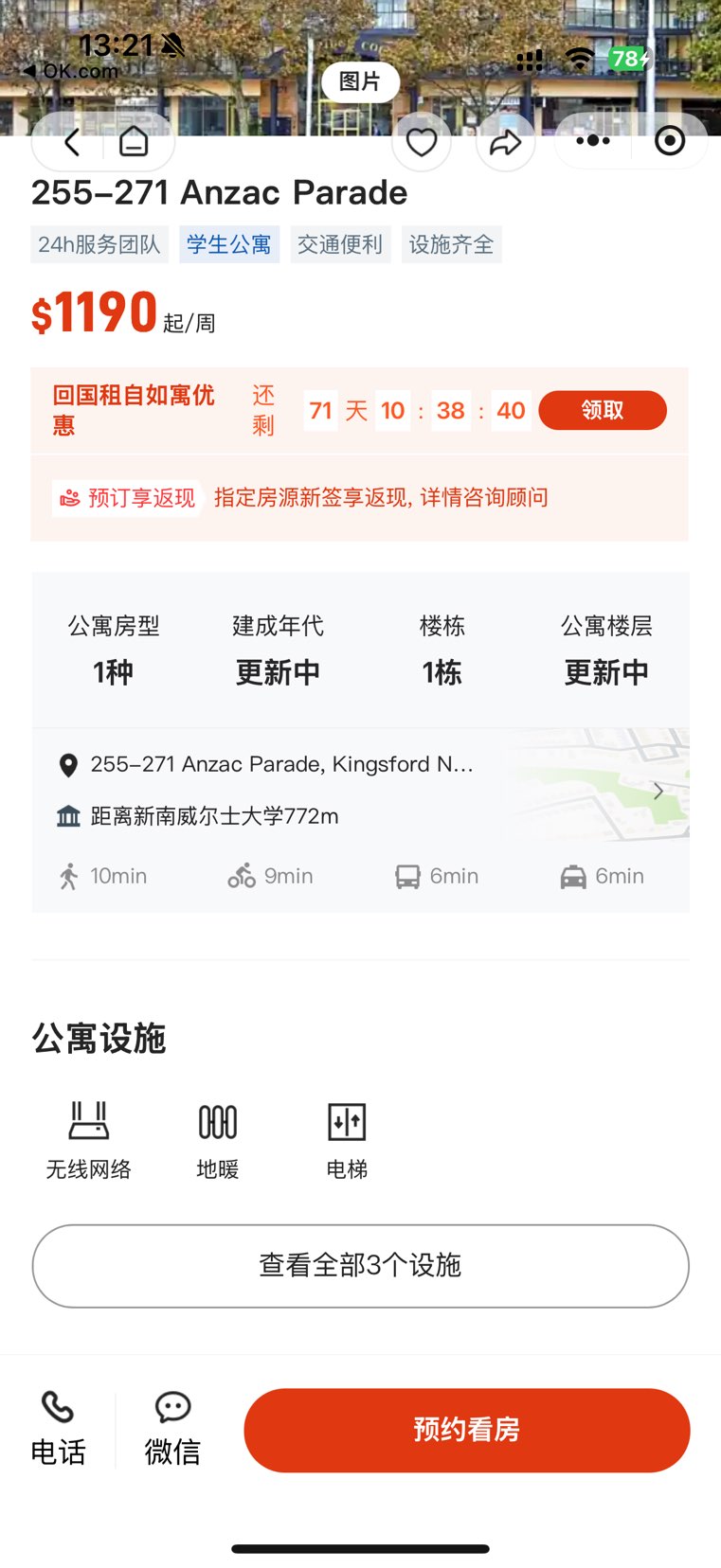Open the home icon in top bar

(x=134, y=142)
